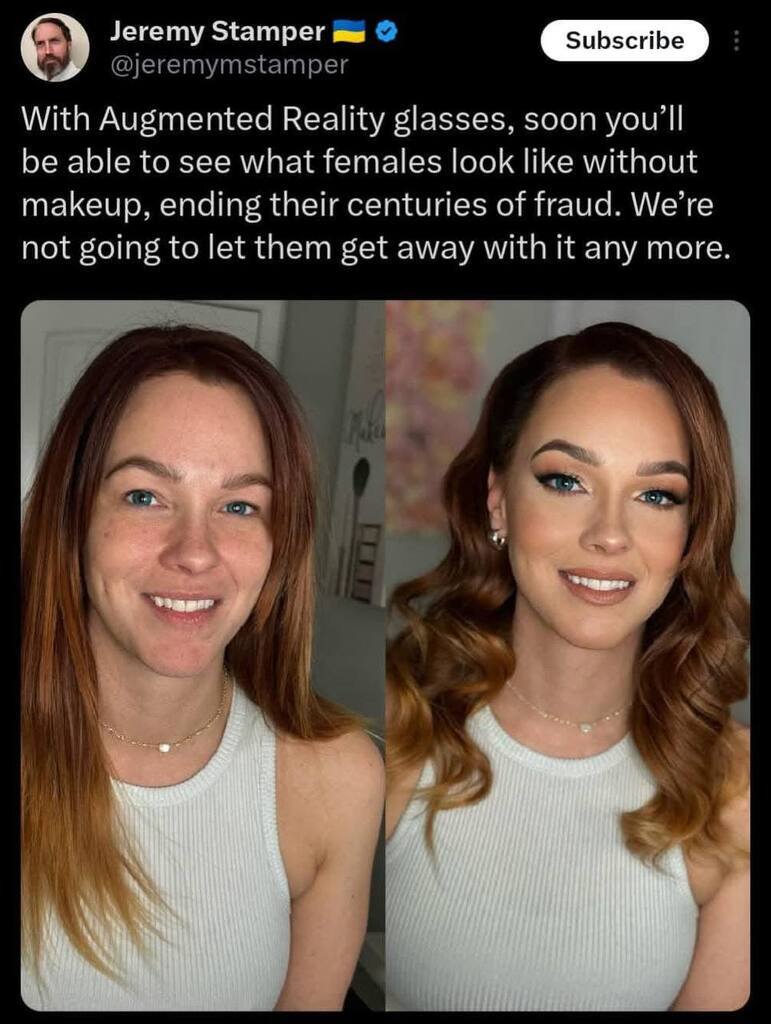Open the post overflow menu
771x1024 pixels.
pos(737,41)
